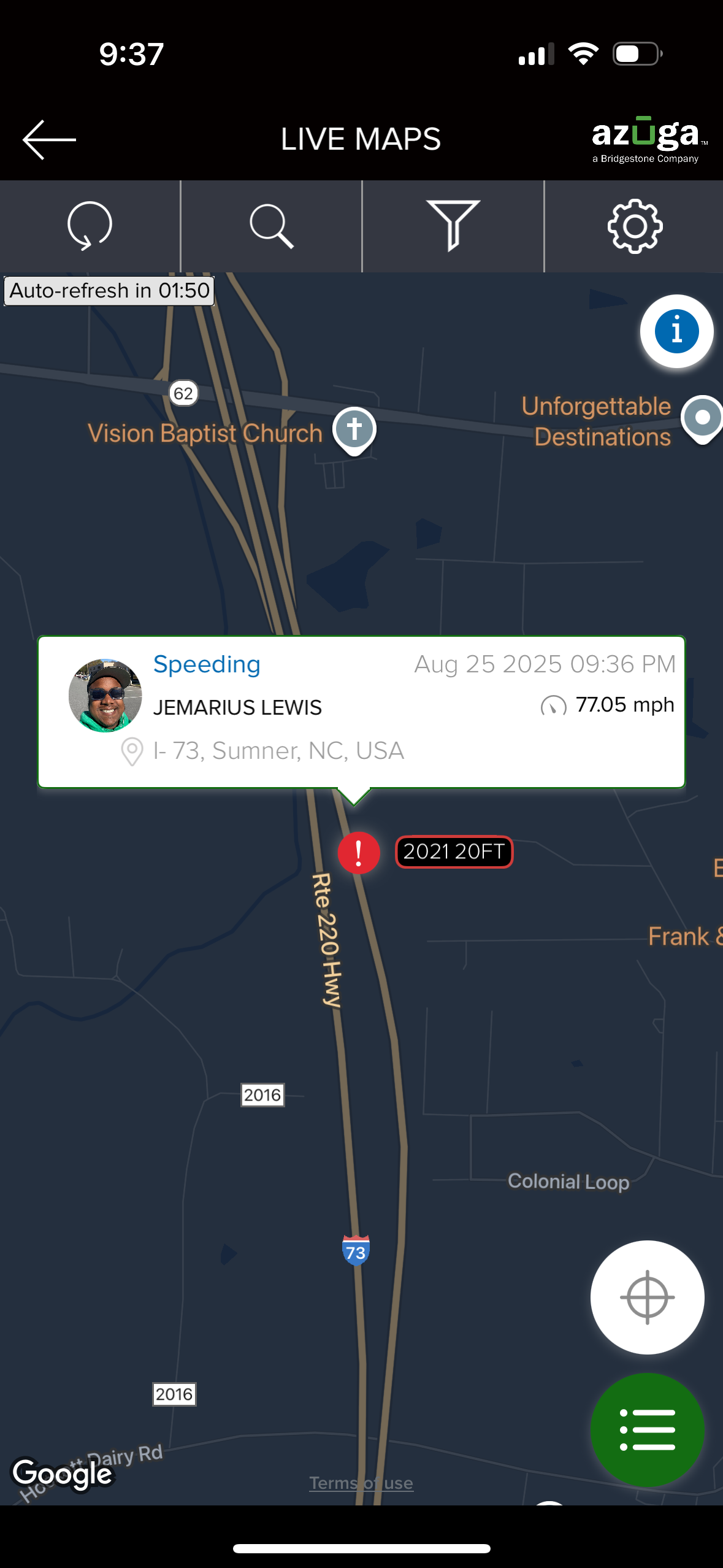The height and width of the screenshot is (1568, 723).
Task: Go back using the arrow
Action: [49, 139]
